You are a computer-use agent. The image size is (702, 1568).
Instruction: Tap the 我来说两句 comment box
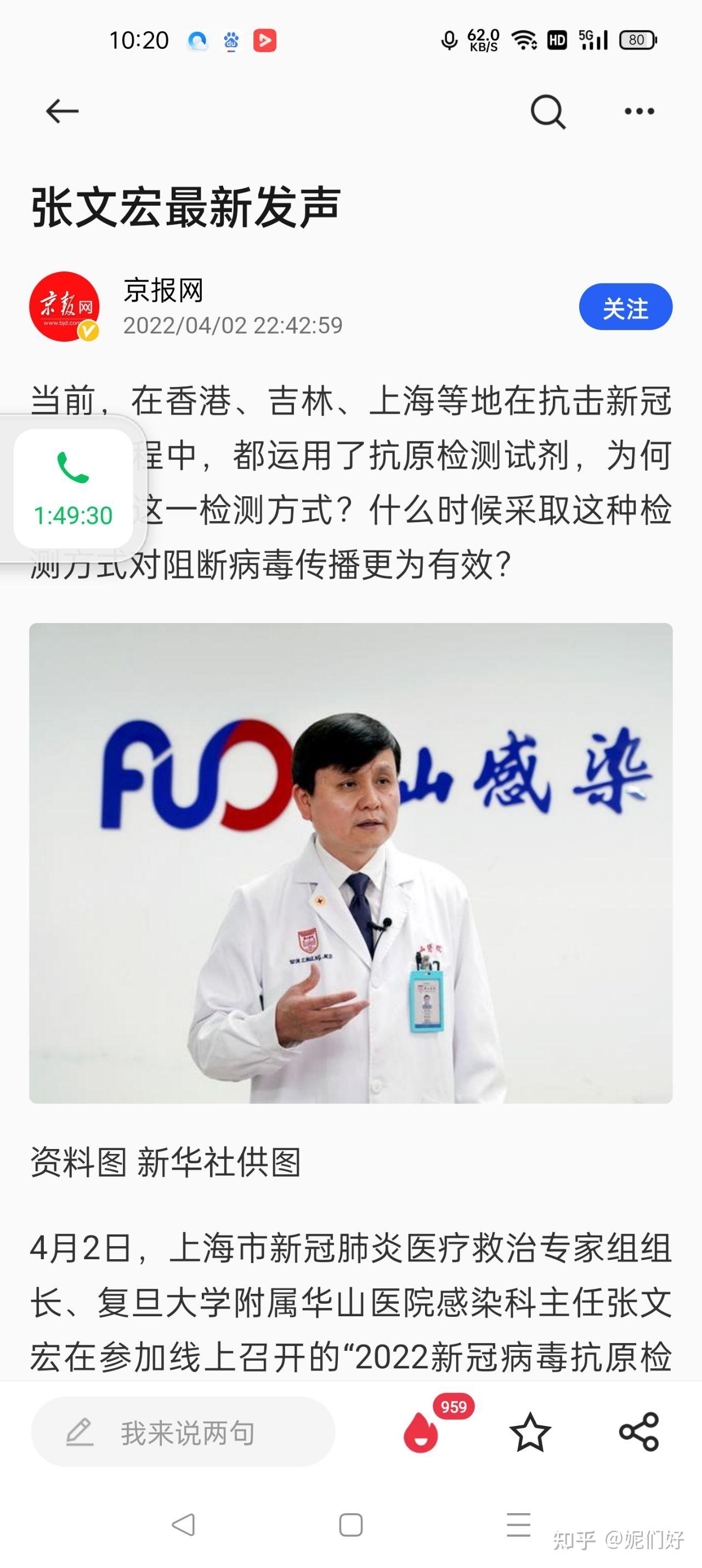(x=183, y=1431)
